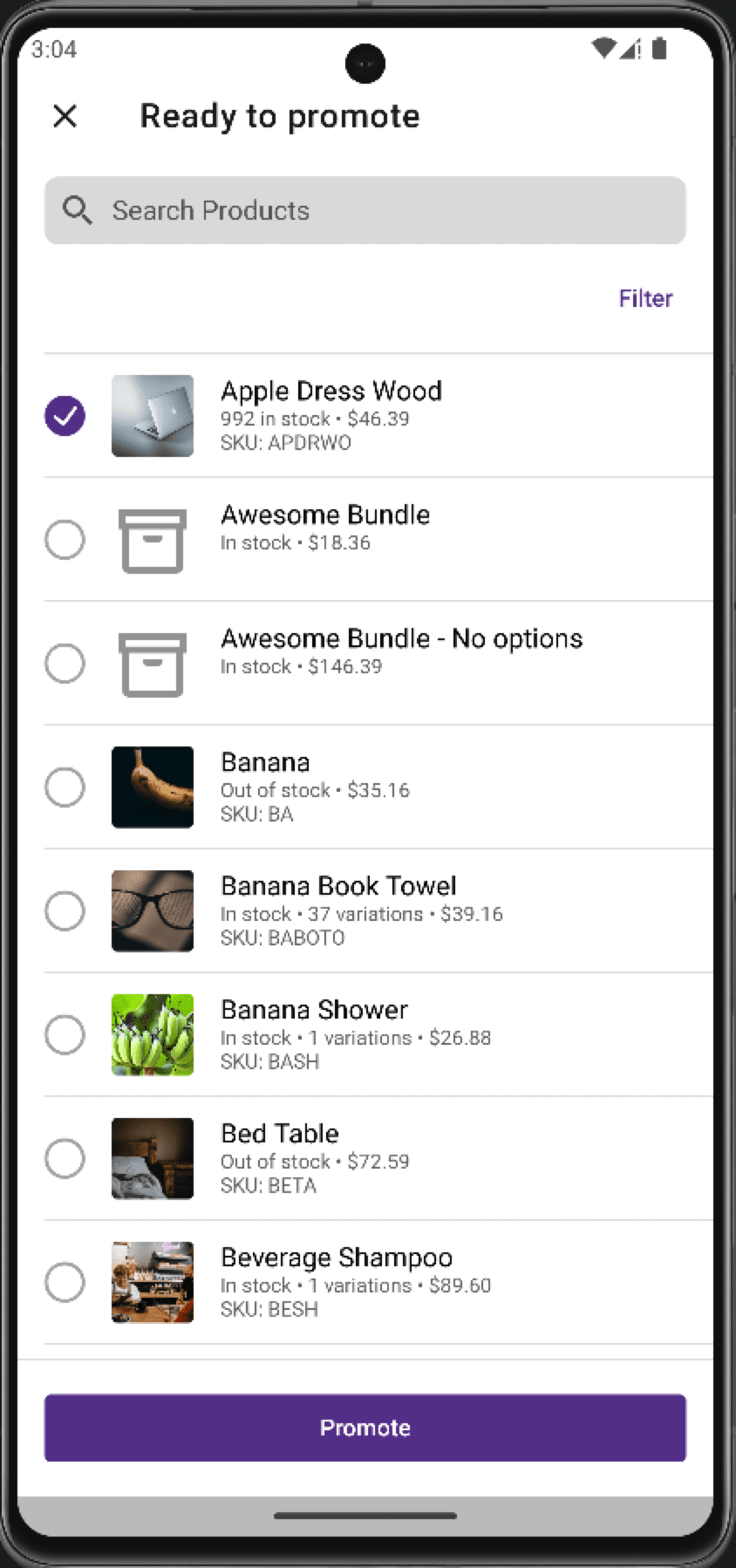Open the Filter options
This screenshot has height=1568, width=736.
(645, 298)
